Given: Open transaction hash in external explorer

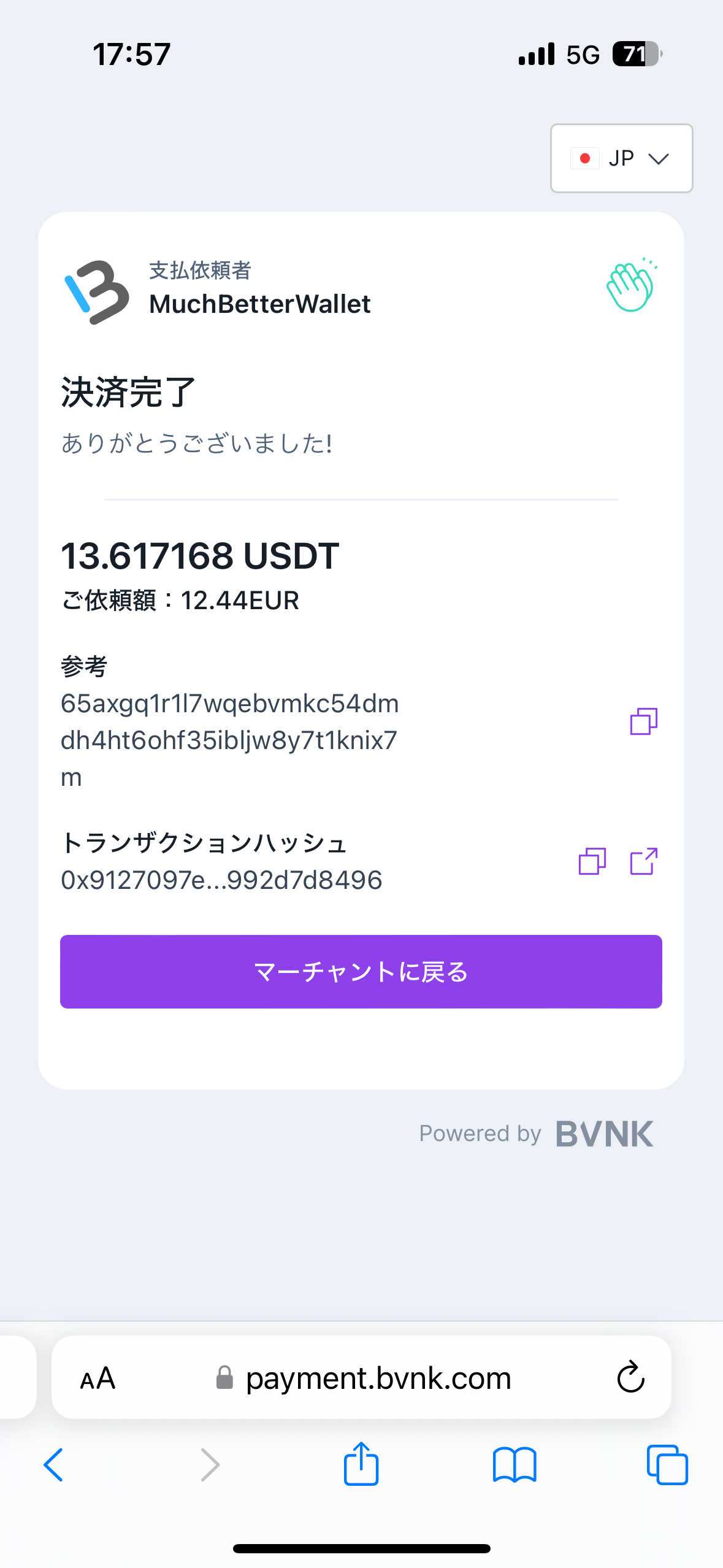Looking at the screenshot, I should tap(643, 861).
